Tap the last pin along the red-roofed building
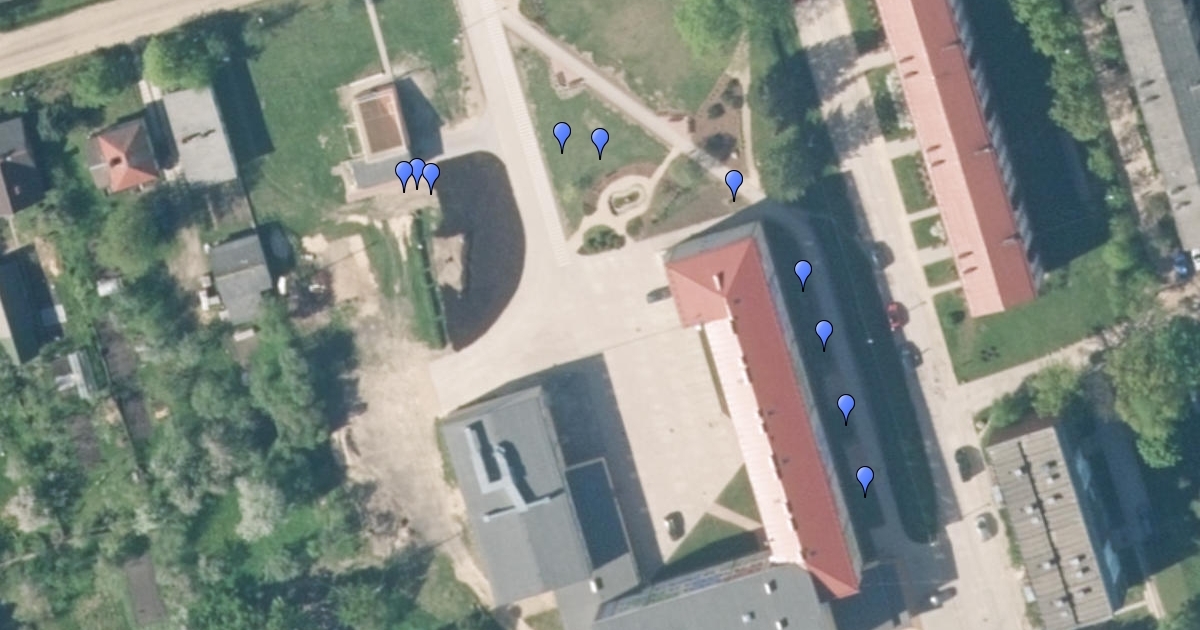This screenshot has width=1200, height=630. point(865,478)
